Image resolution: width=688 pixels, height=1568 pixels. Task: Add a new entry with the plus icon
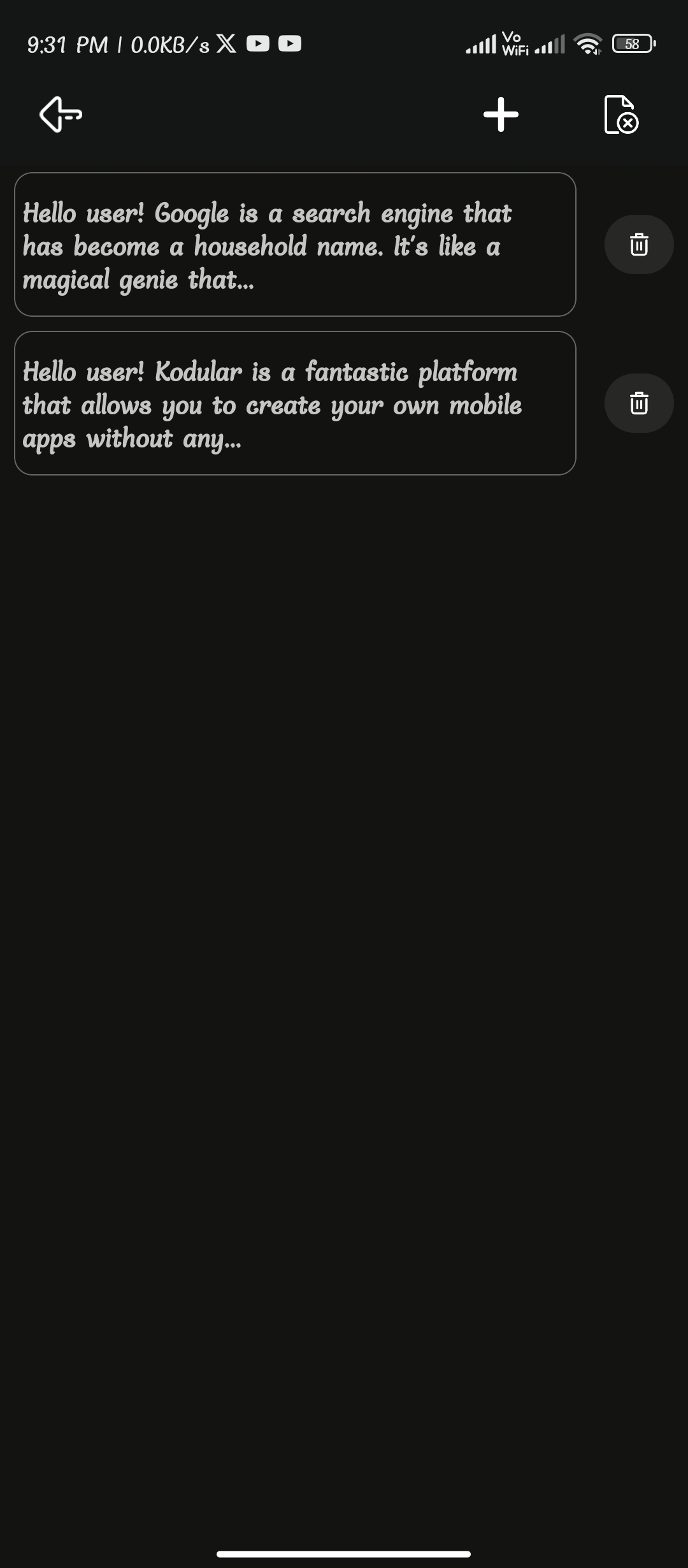pos(501,115)
